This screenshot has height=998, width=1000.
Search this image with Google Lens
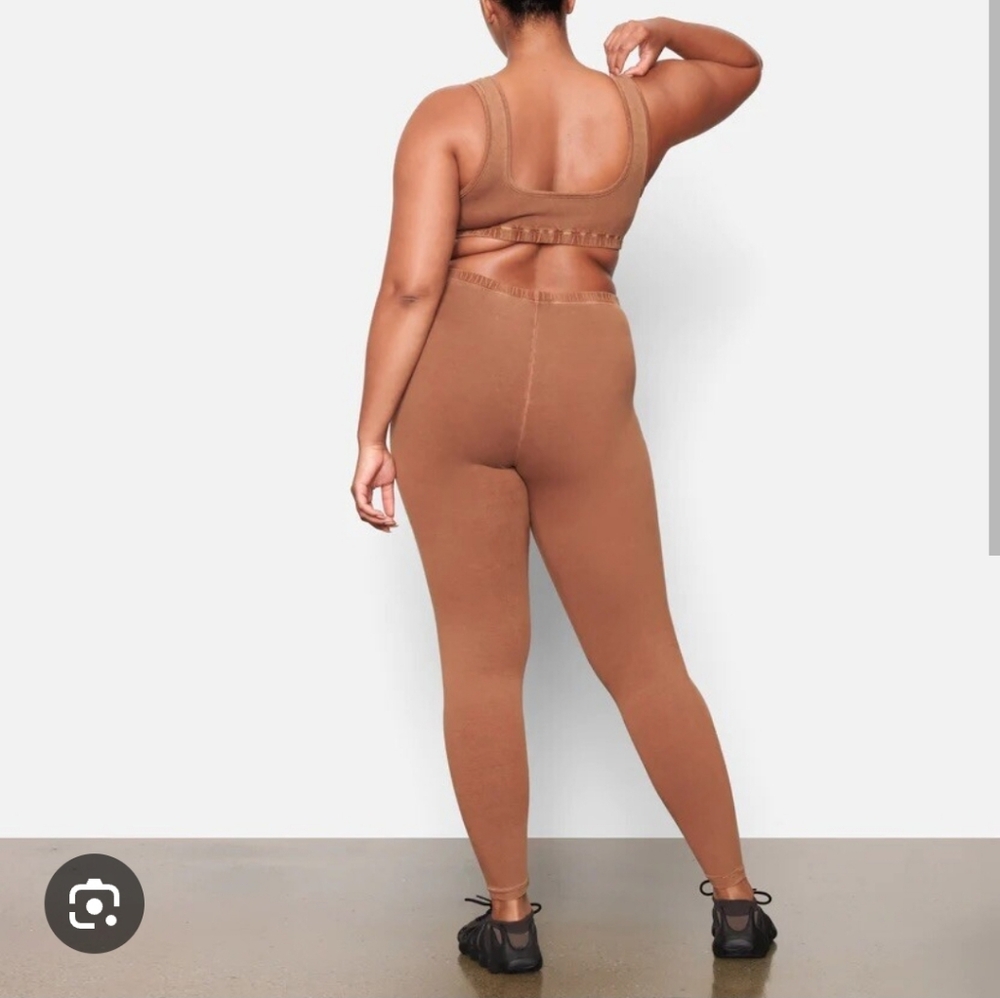coord(94,903)
